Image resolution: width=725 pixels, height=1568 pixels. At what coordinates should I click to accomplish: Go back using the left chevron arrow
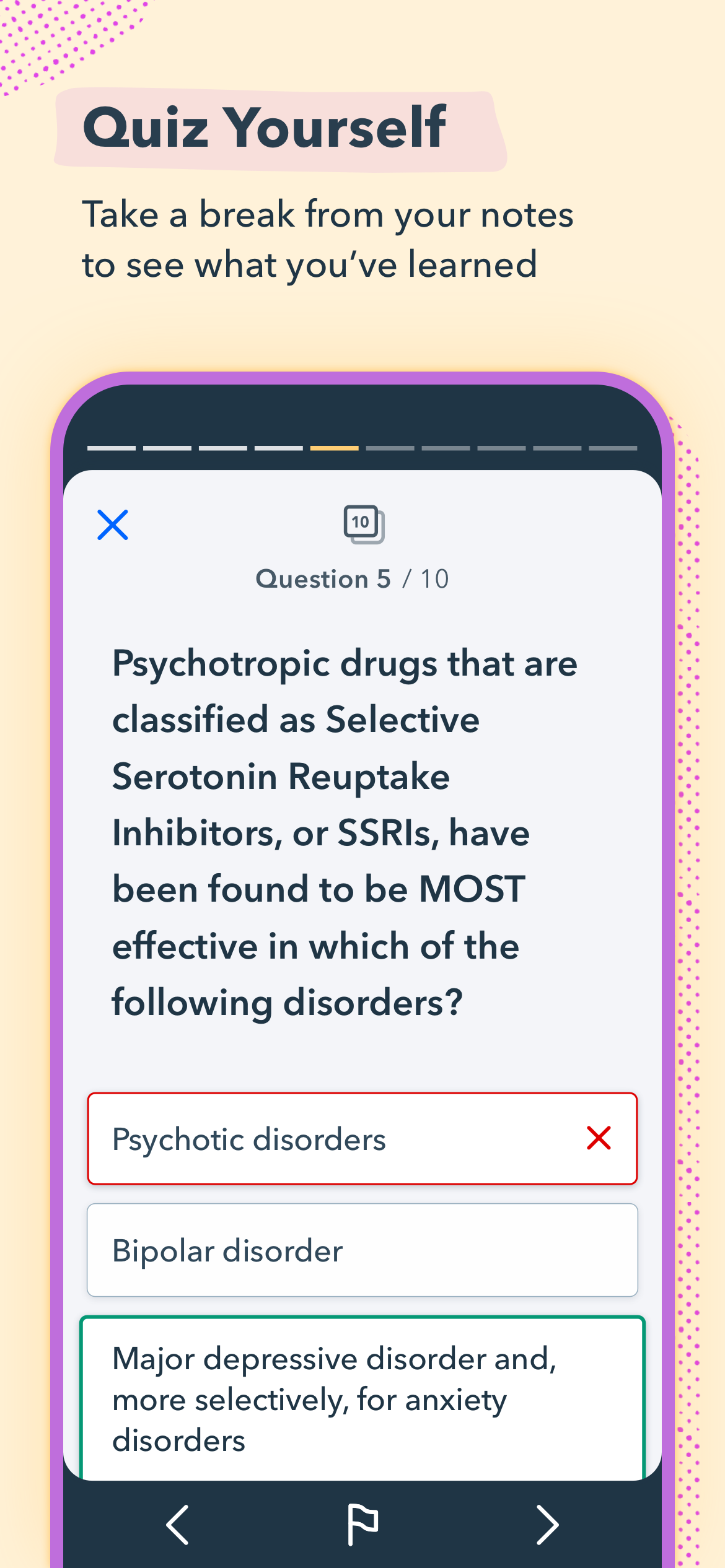pos(178,1524)
